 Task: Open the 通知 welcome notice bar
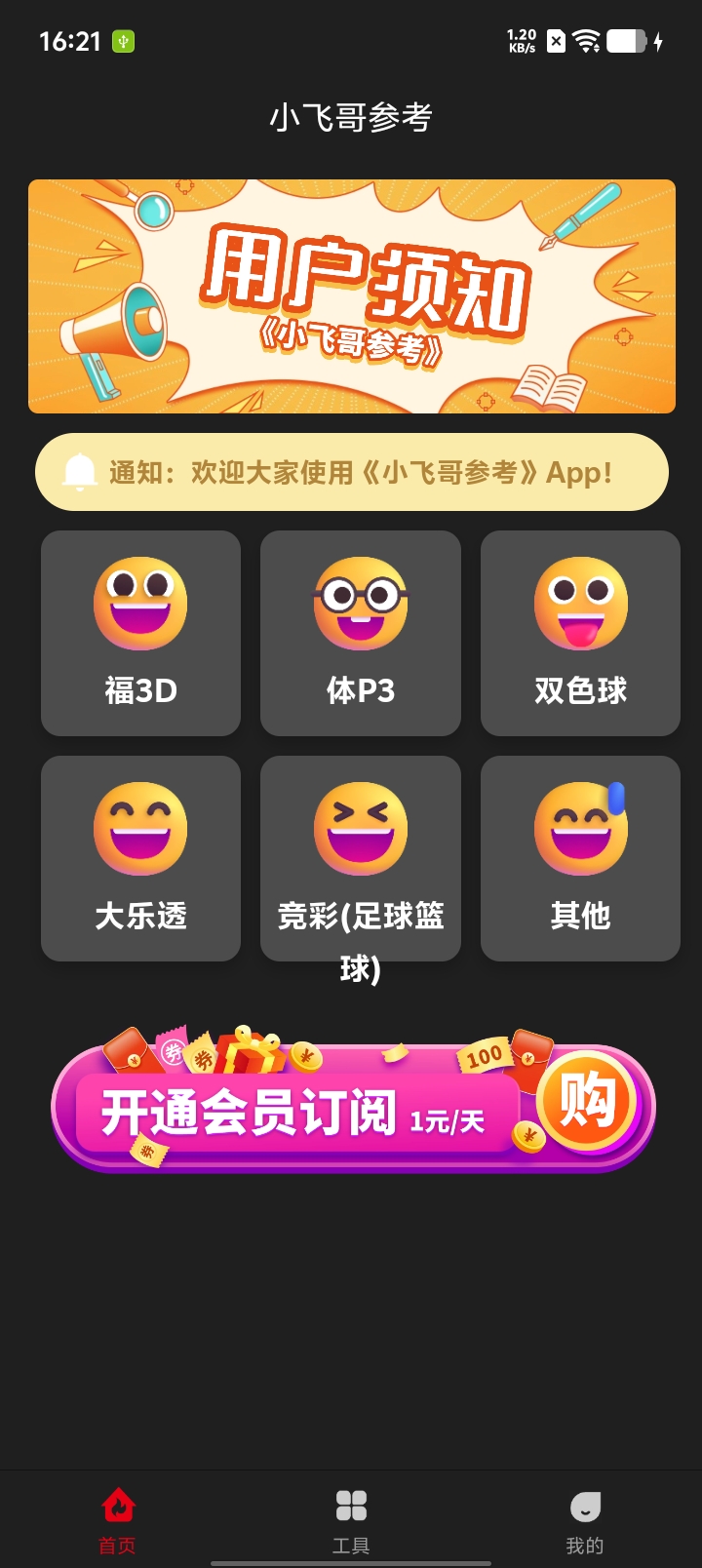point(351,472)
